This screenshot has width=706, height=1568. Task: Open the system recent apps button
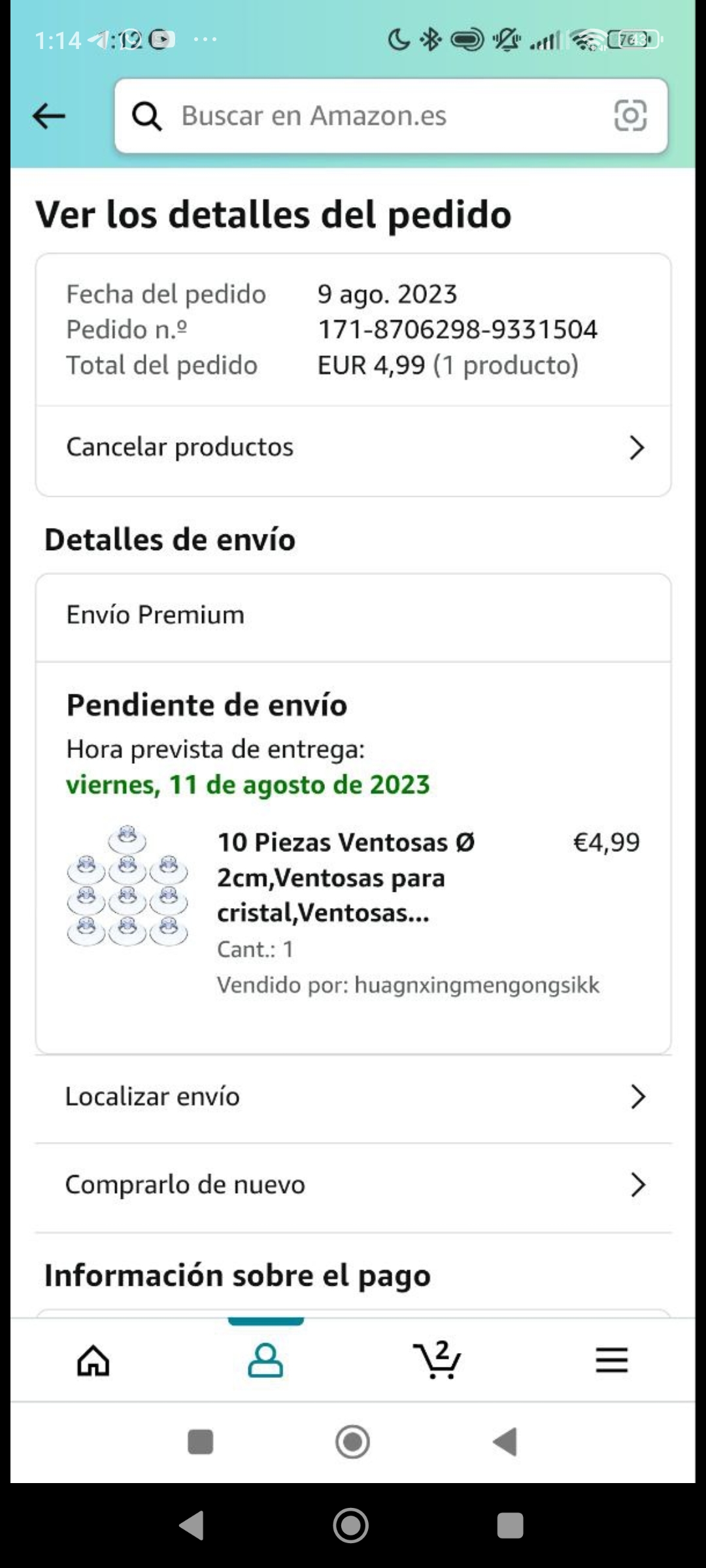(x=510, y=1527)
